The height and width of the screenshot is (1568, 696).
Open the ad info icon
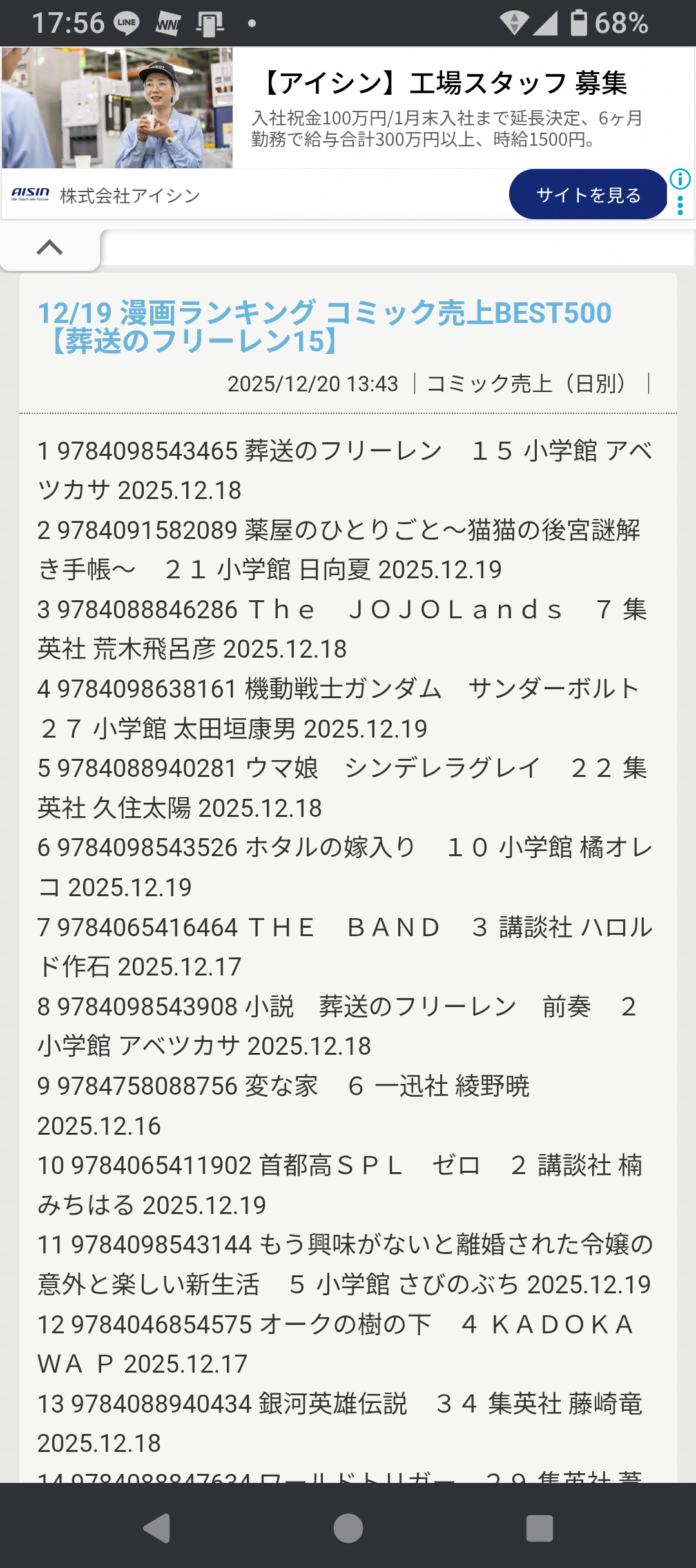pyautogui.click(x=680, y=179)
